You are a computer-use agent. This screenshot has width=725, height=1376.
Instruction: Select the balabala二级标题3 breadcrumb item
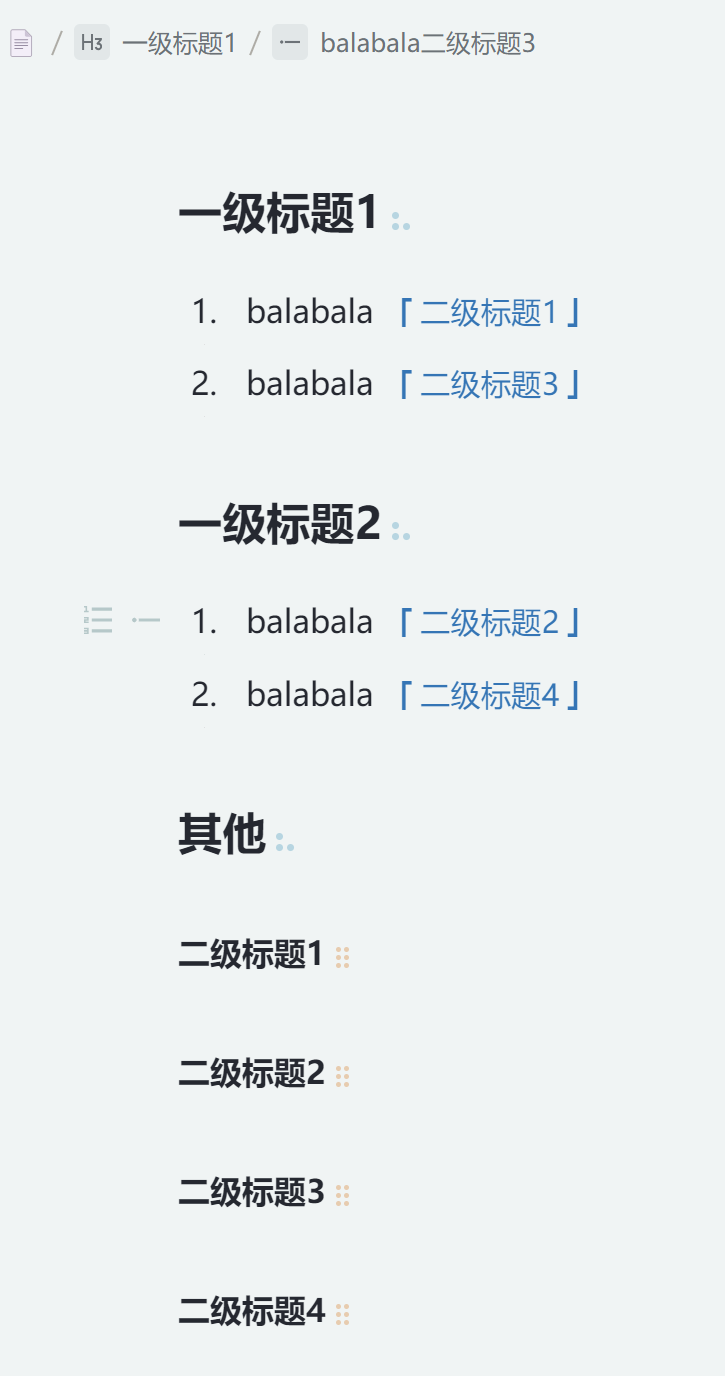[427, 43]
